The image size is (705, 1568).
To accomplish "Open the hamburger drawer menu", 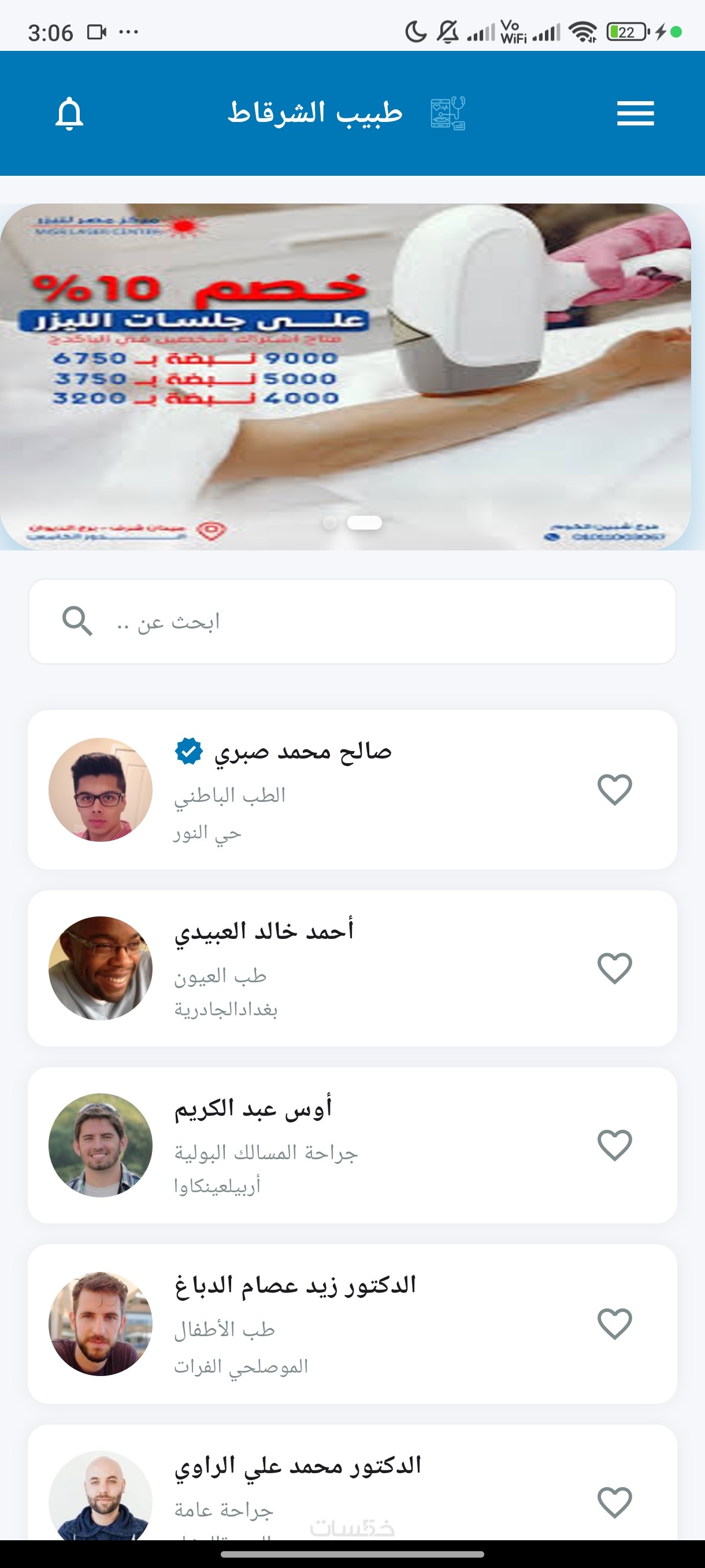I will (x=635, y=113).
